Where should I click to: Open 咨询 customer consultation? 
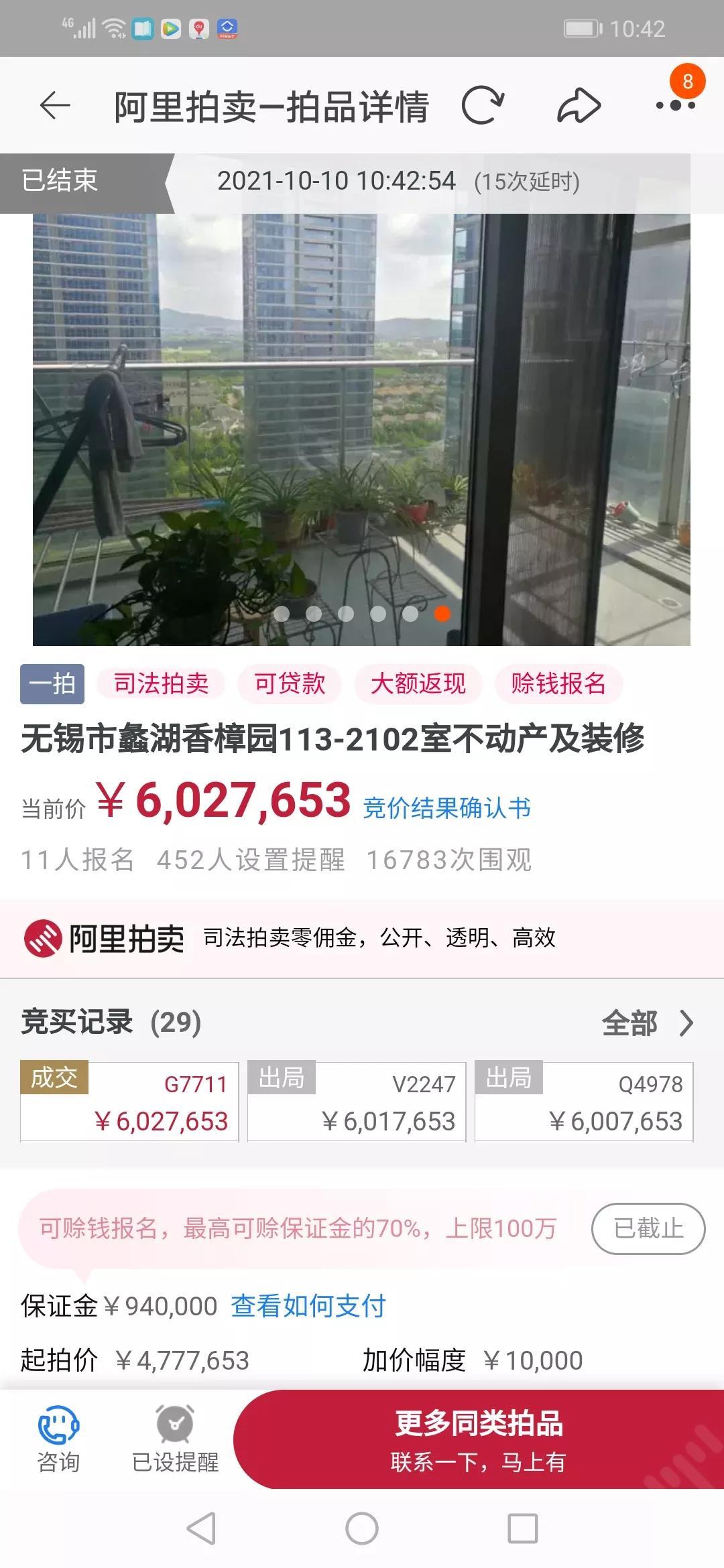[58, 1439]
